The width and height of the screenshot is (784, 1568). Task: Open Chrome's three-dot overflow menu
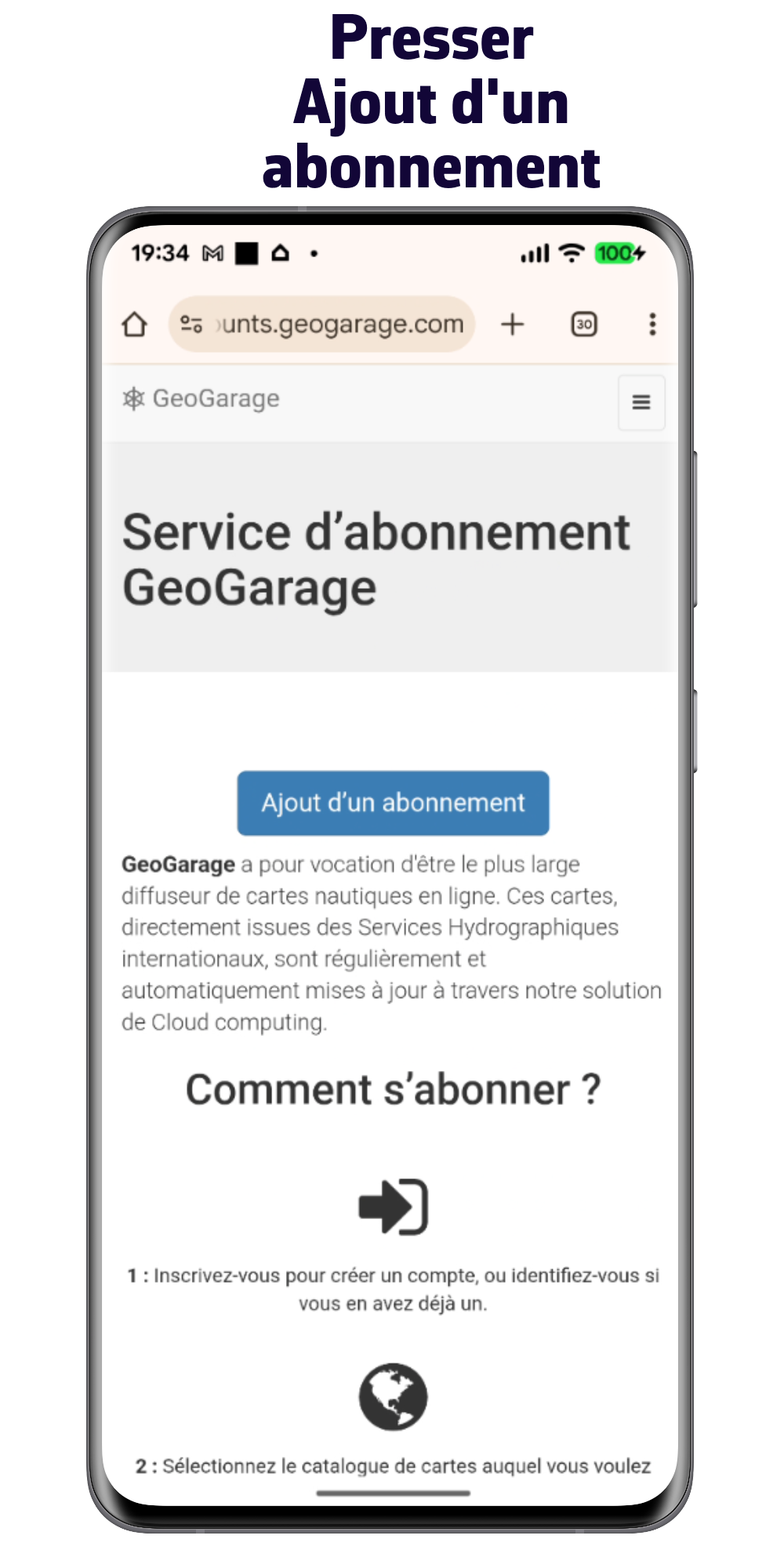pyautogui.click(x=653, y=324)
